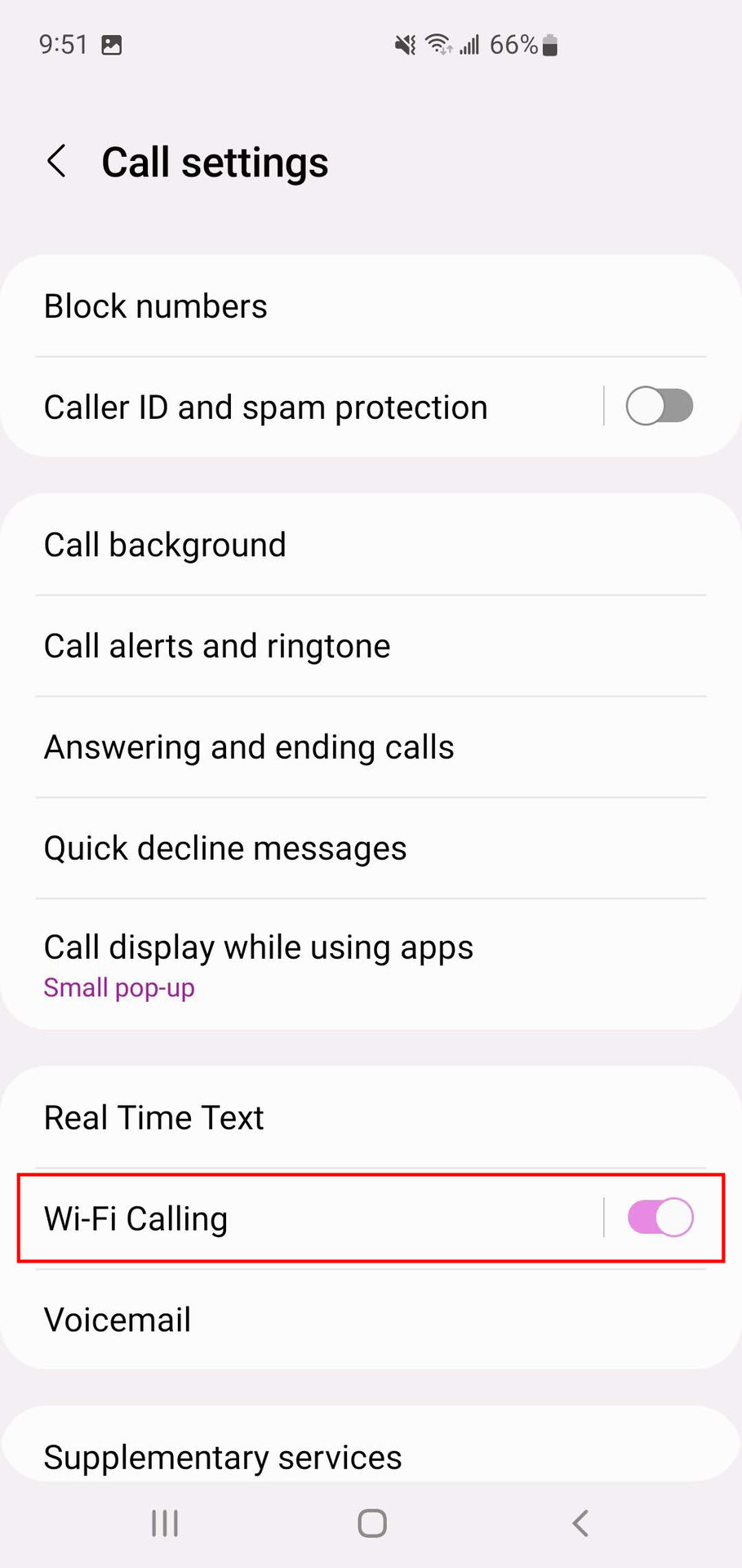Open Call background
742x1568 pixels.
pos(371,545)
